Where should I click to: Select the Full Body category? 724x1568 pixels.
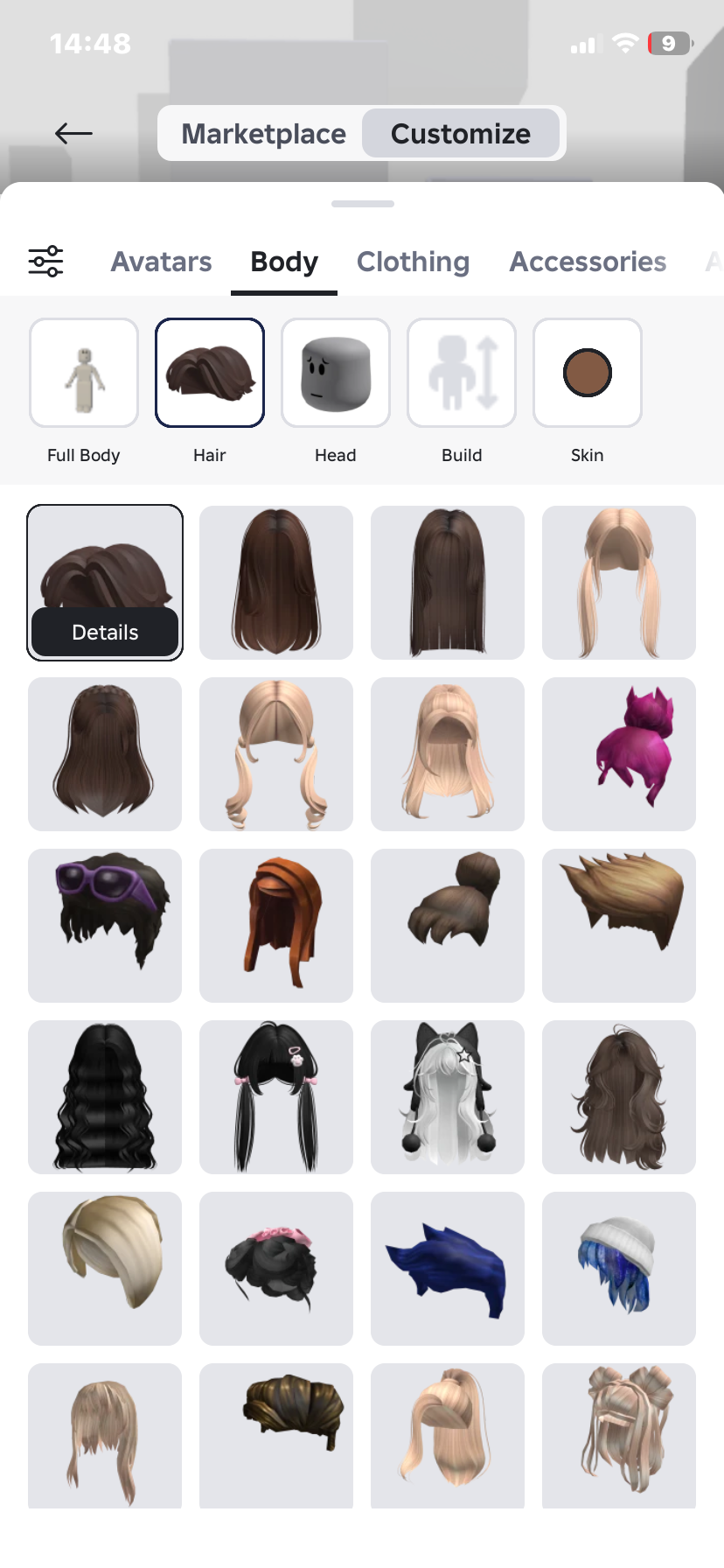84,373
